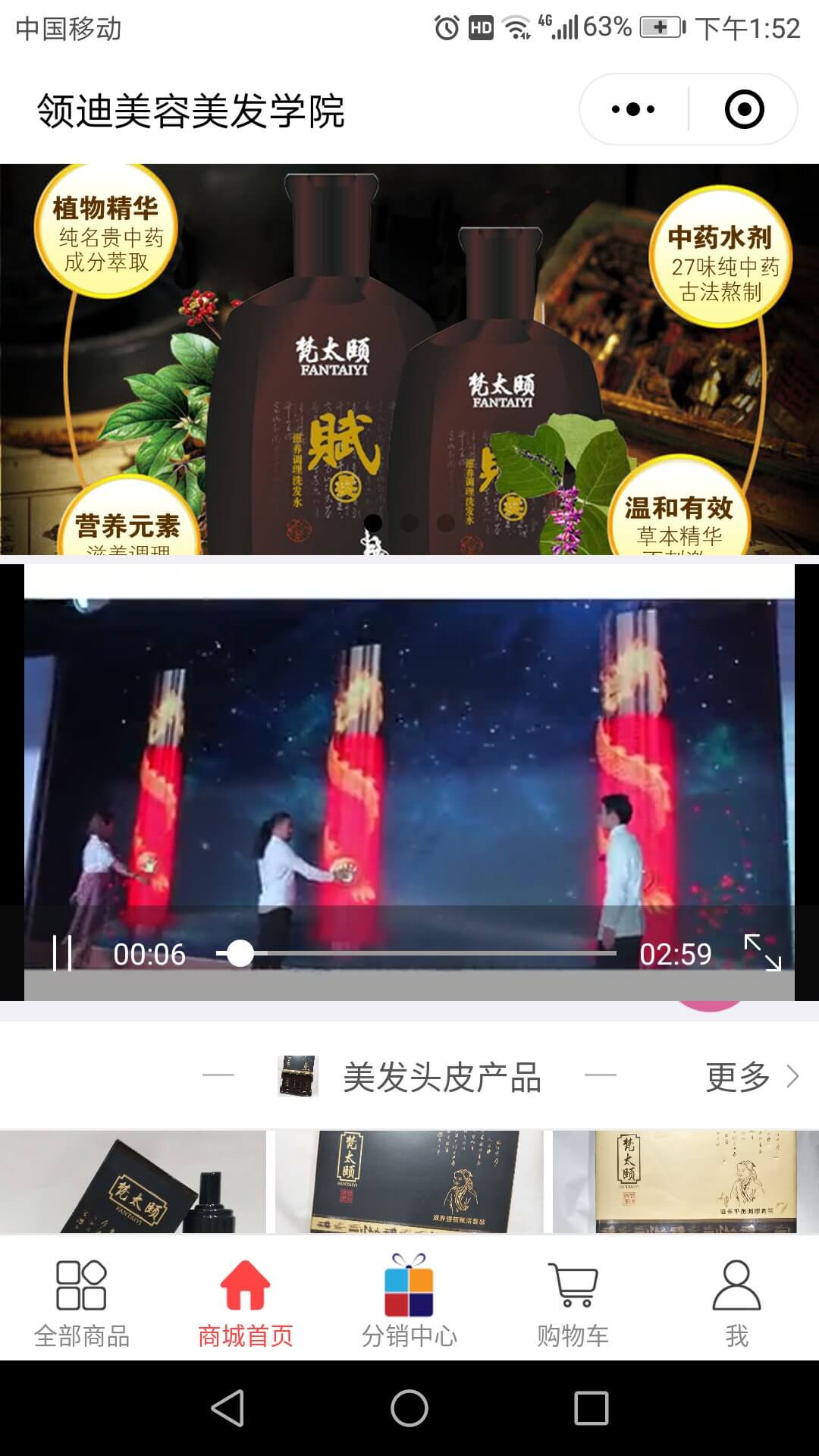Go back using the system back button
Viewport: 819px width, 1456px height.
coord(227,1408)
